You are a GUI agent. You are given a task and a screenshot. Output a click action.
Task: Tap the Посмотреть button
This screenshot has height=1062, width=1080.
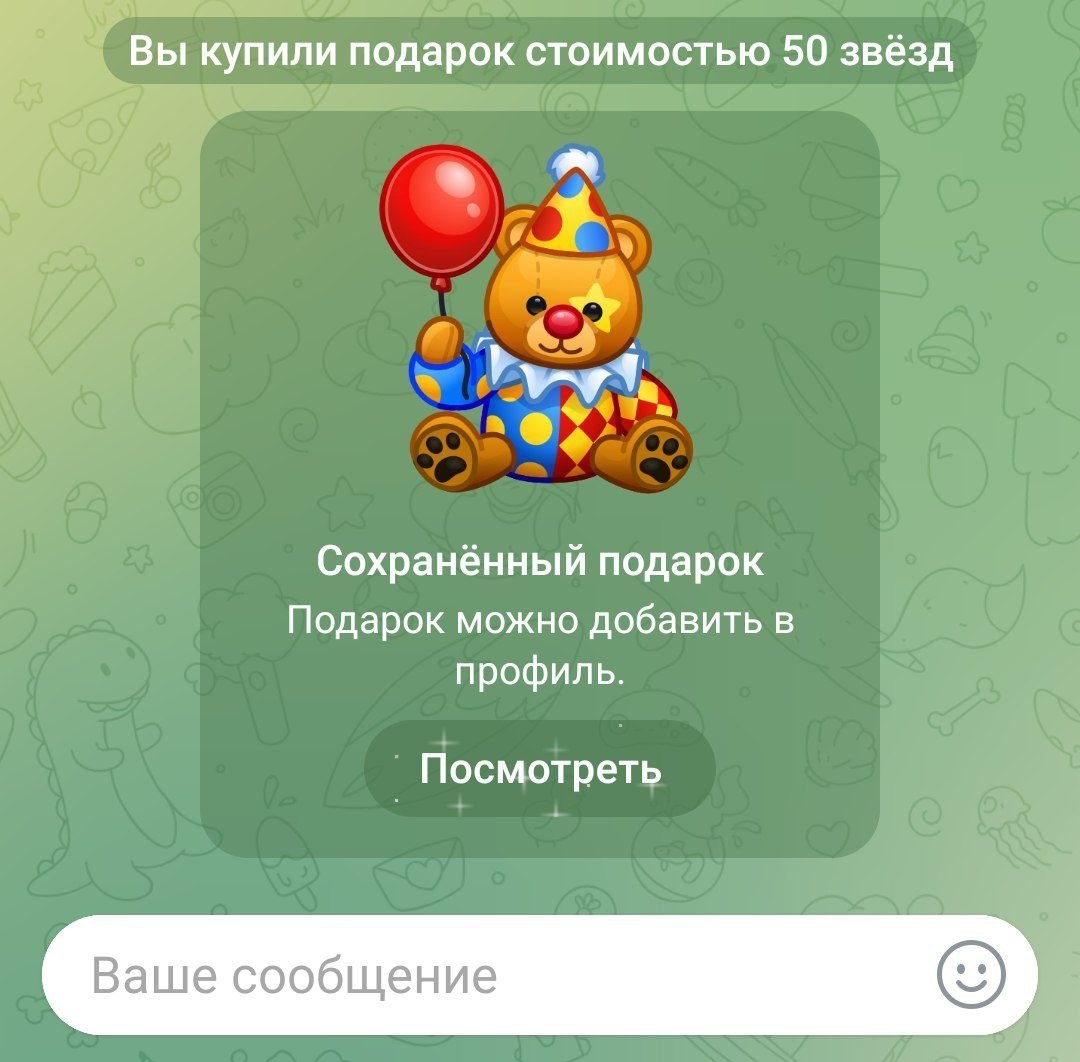[x=540, y=769]
